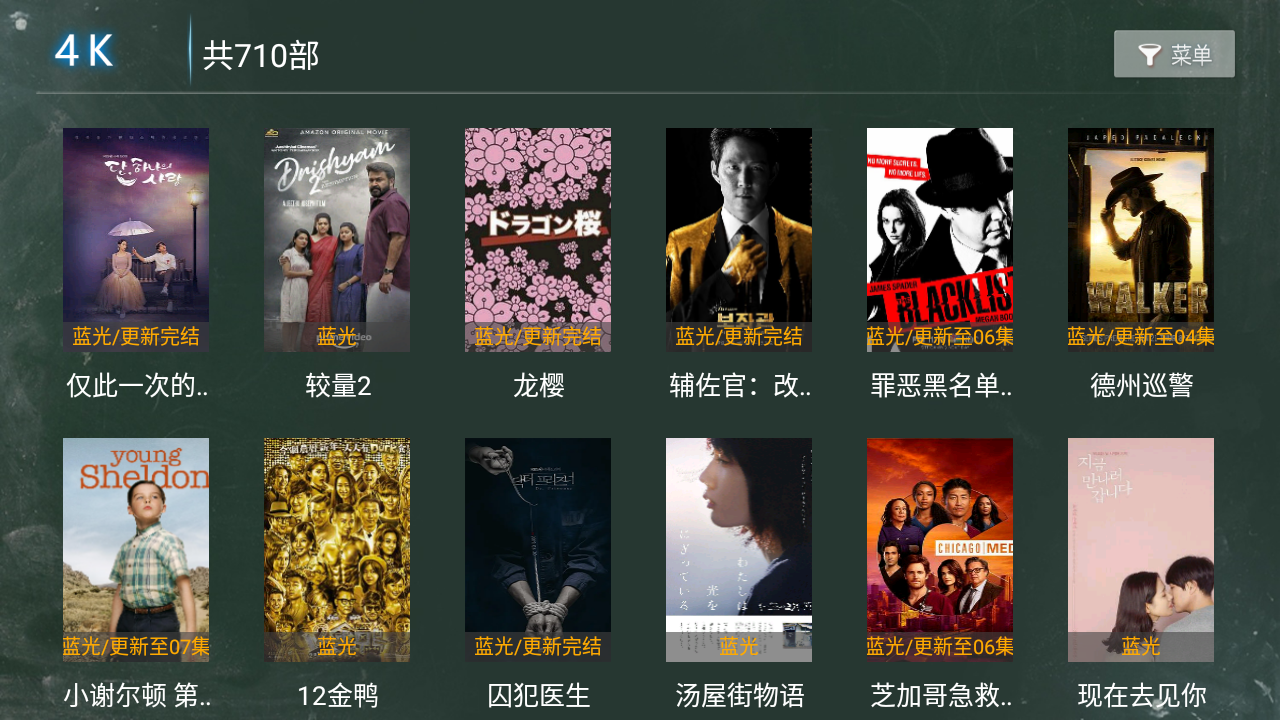Select the 较量2 movie tile
1280x720 pixels.
tap(337, 240)
